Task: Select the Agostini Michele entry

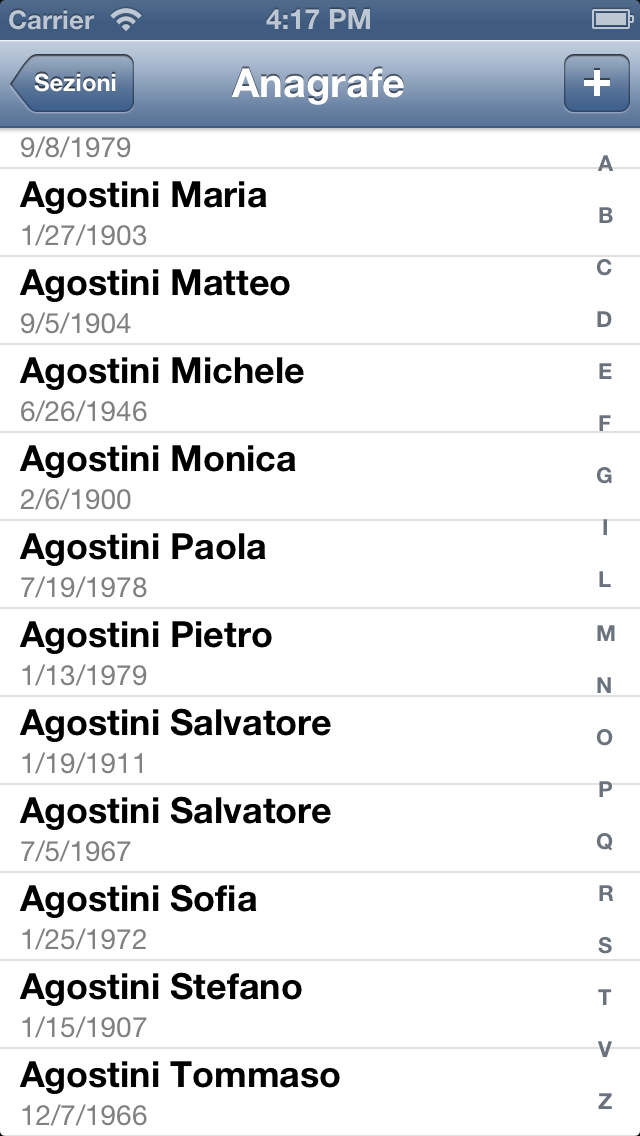Action: 320,388
